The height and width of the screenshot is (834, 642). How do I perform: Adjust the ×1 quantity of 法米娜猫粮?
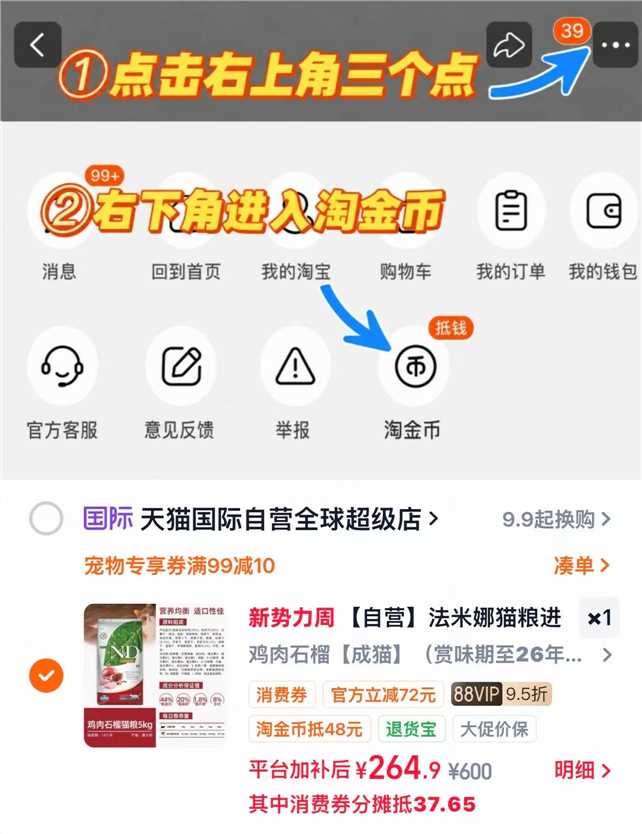tap(599, 618)
